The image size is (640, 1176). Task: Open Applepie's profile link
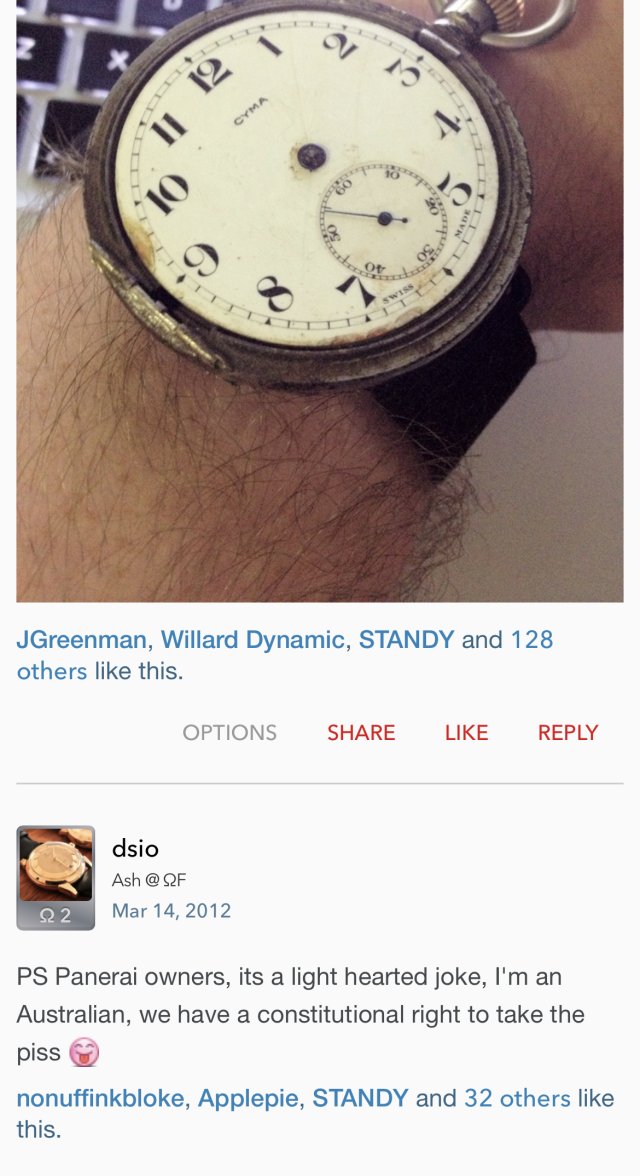[x=248, y=1098]
